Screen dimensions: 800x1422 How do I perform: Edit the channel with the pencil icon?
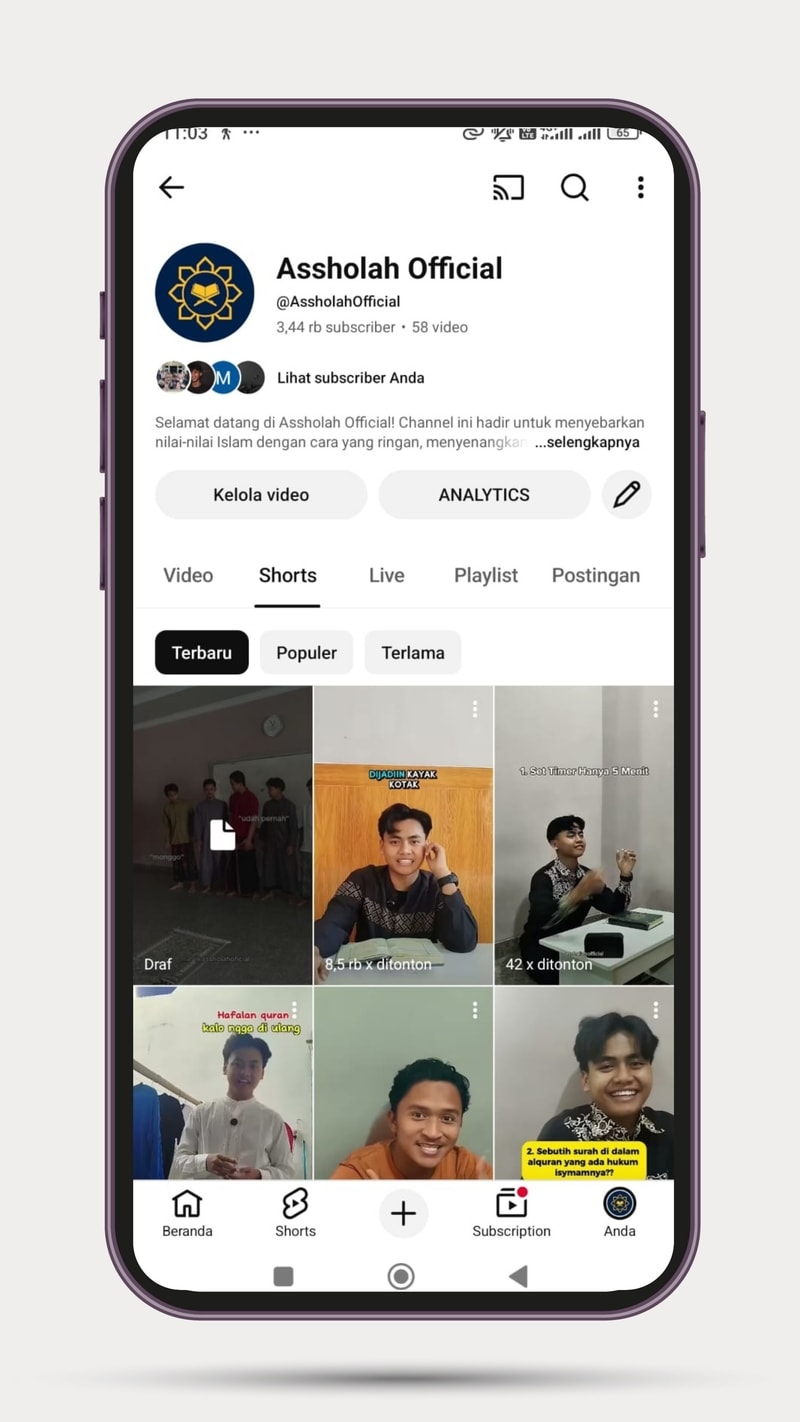pos(627,495)
